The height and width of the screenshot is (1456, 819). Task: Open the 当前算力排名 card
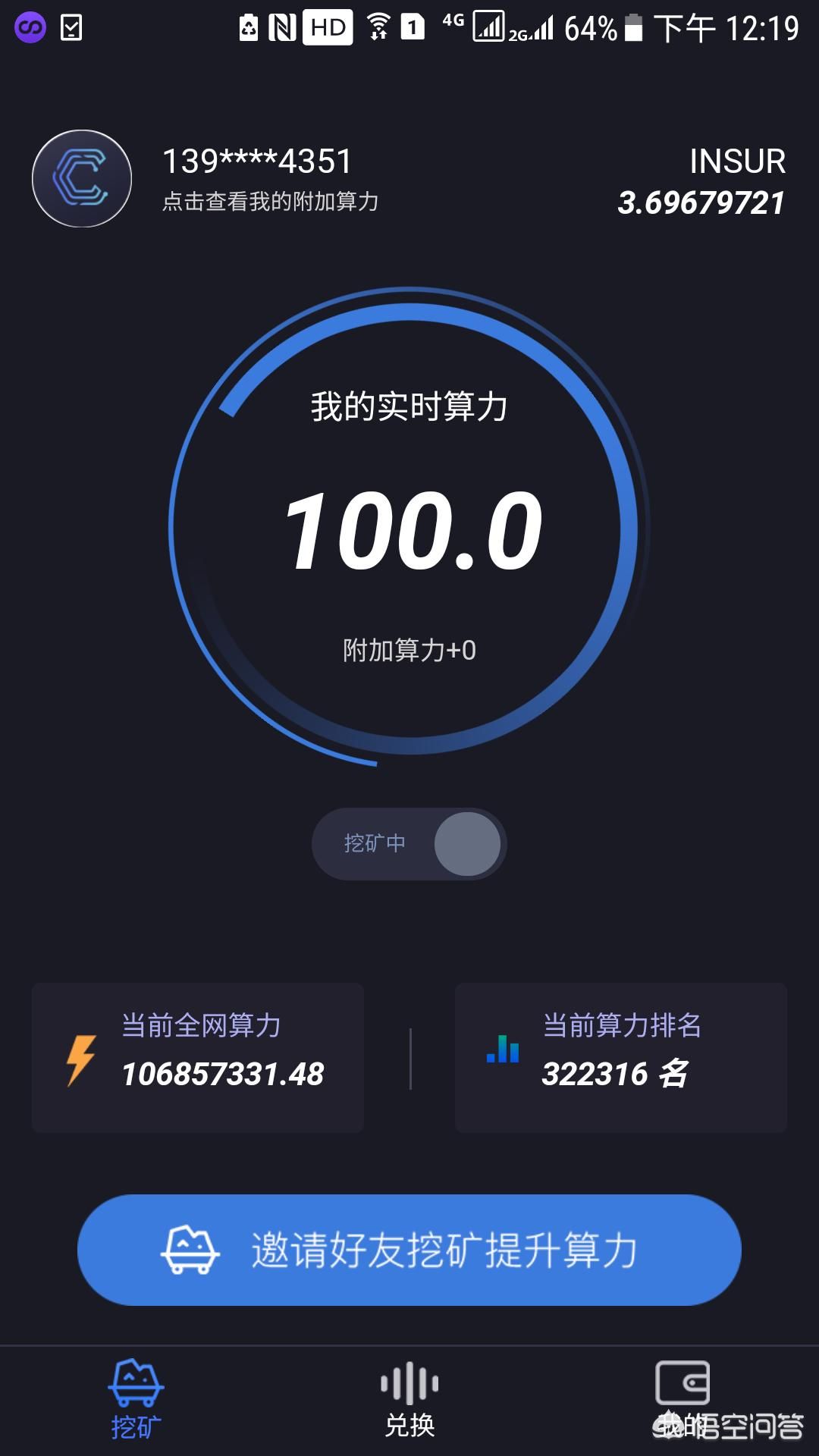[620, 1057]
